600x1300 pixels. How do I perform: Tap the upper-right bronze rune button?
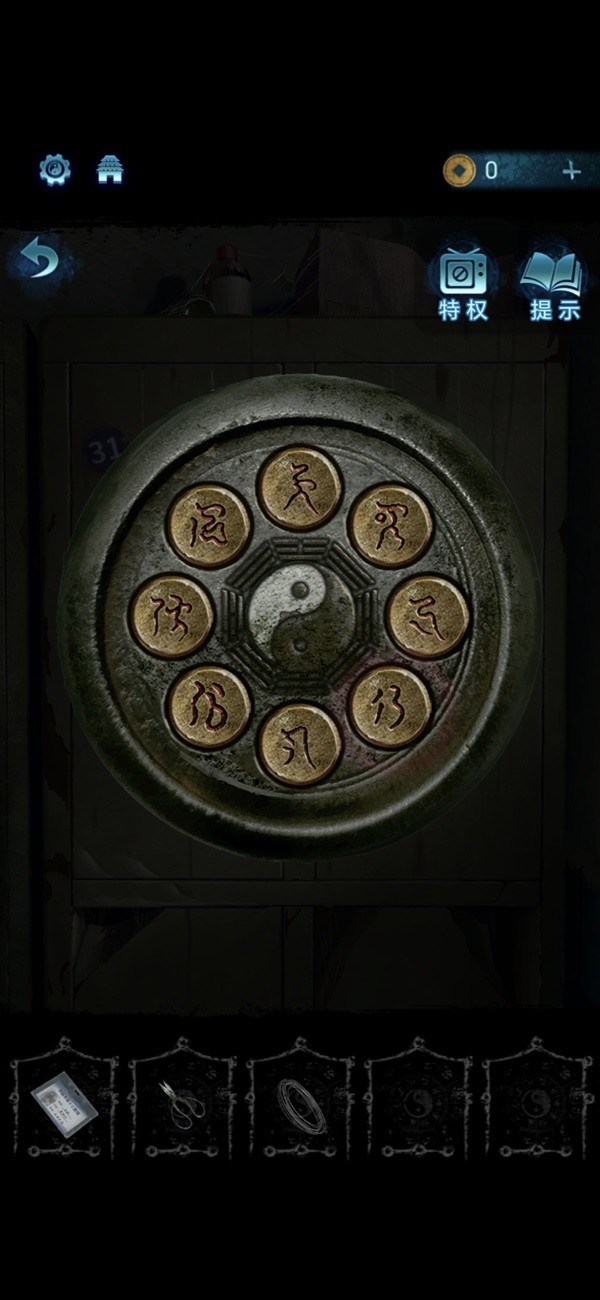(x=390, y=526)
